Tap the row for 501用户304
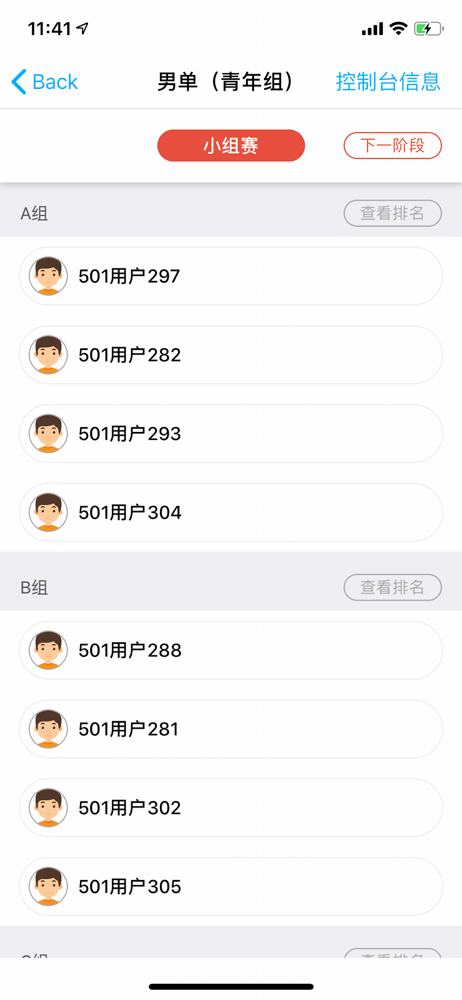Screen dimensions: 462x1000 pos(231,512)
